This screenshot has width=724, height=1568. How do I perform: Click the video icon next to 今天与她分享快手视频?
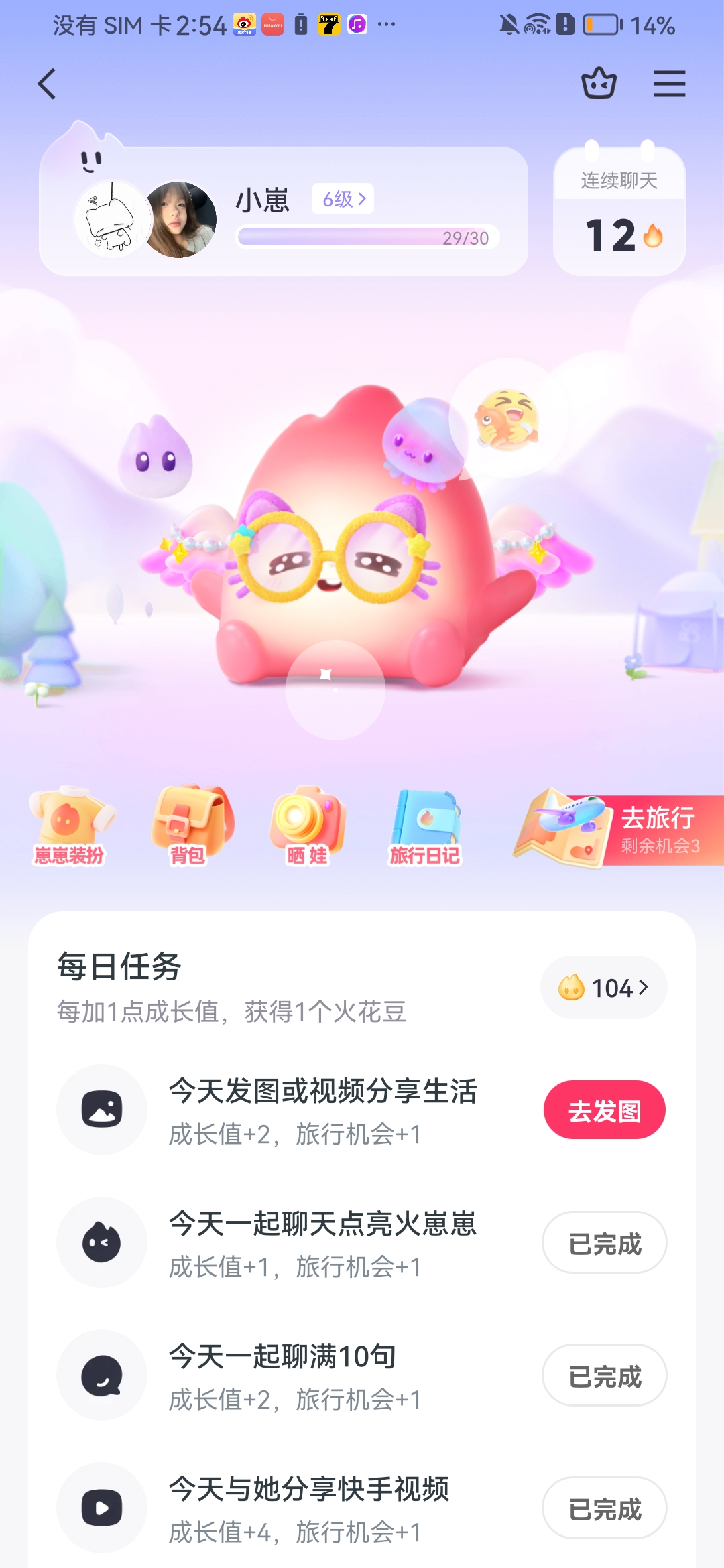click(x=101, y=1508)
